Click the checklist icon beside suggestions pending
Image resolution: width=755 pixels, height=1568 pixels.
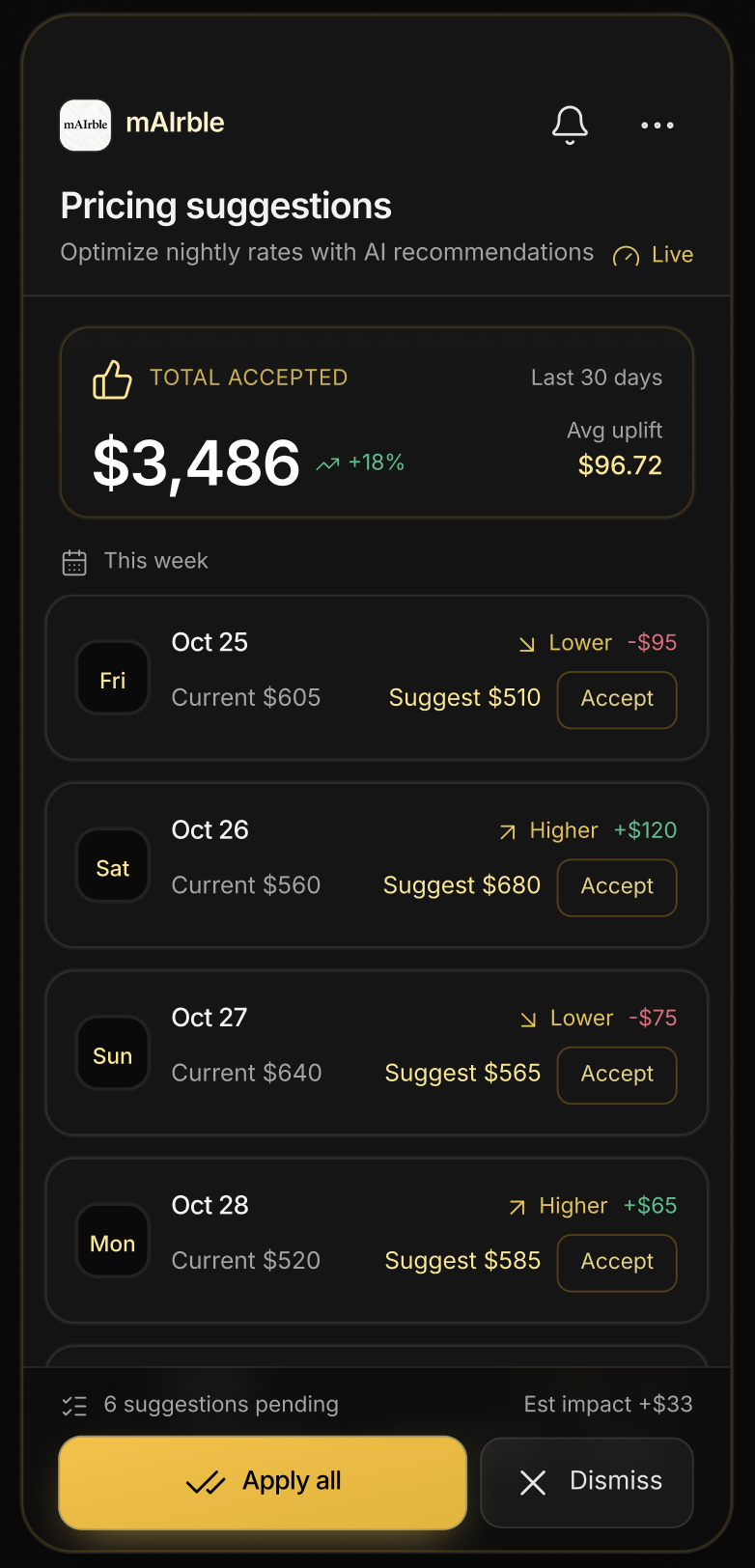click(73, 1405)
